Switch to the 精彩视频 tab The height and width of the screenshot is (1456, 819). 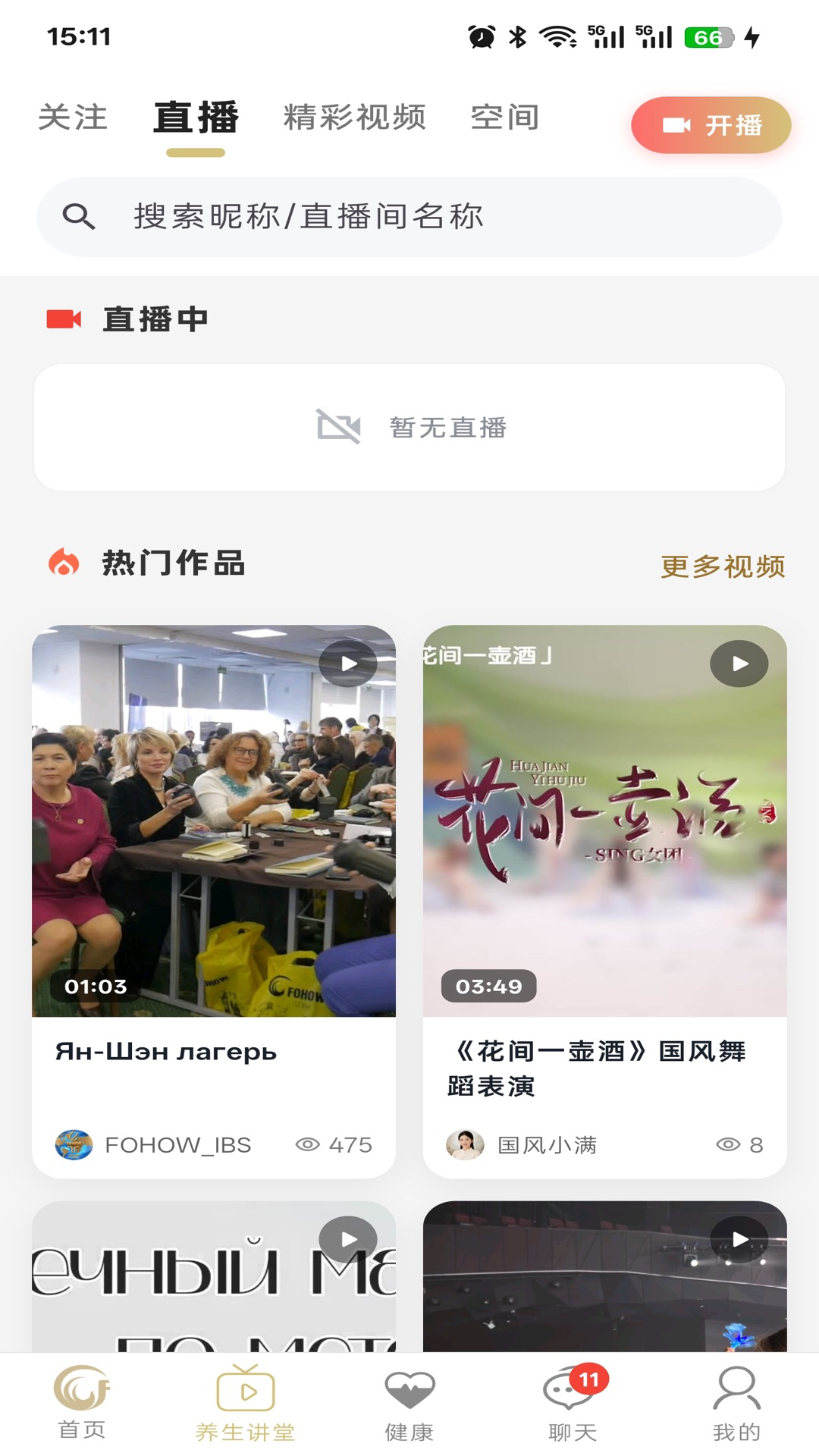click(354, 118)
